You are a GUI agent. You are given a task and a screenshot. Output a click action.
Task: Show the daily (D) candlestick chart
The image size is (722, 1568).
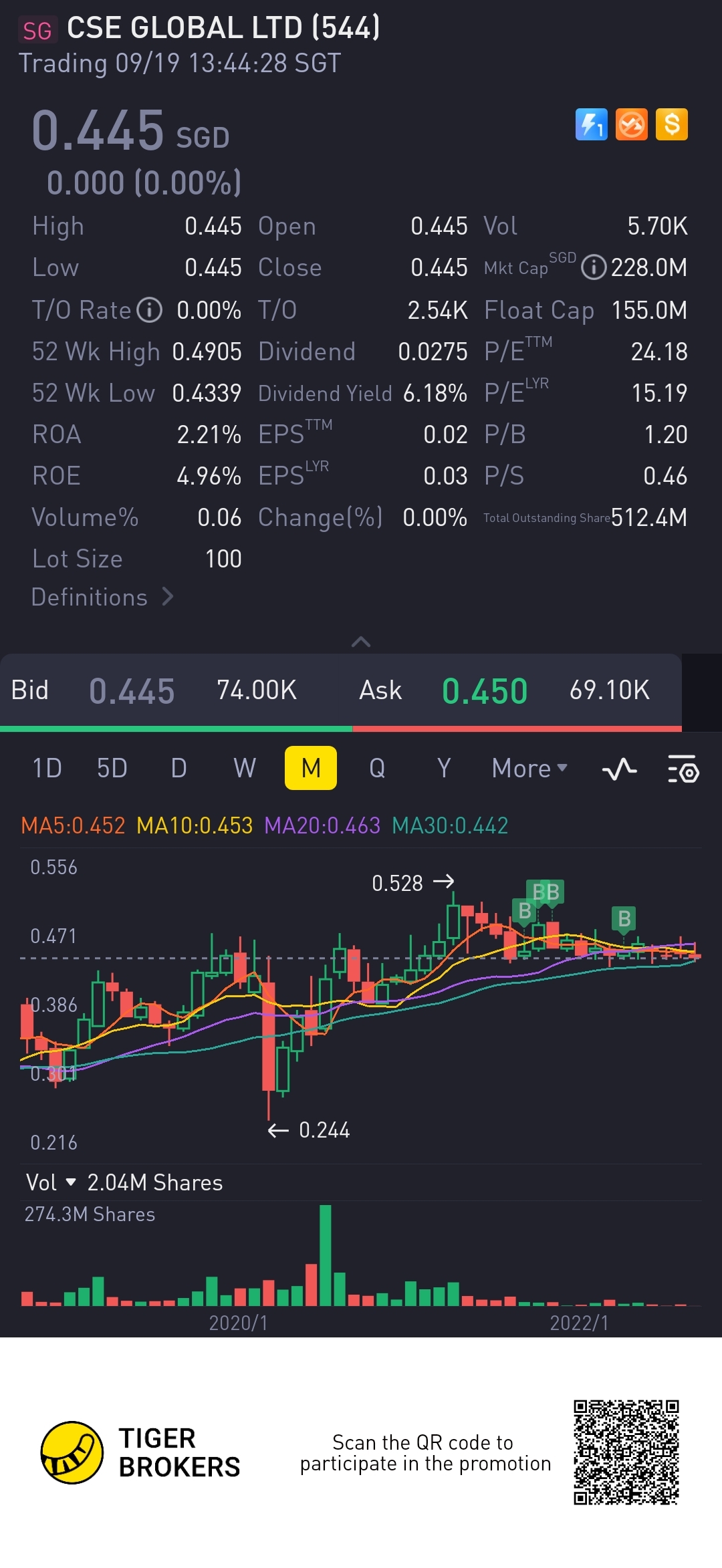[178, 769]
